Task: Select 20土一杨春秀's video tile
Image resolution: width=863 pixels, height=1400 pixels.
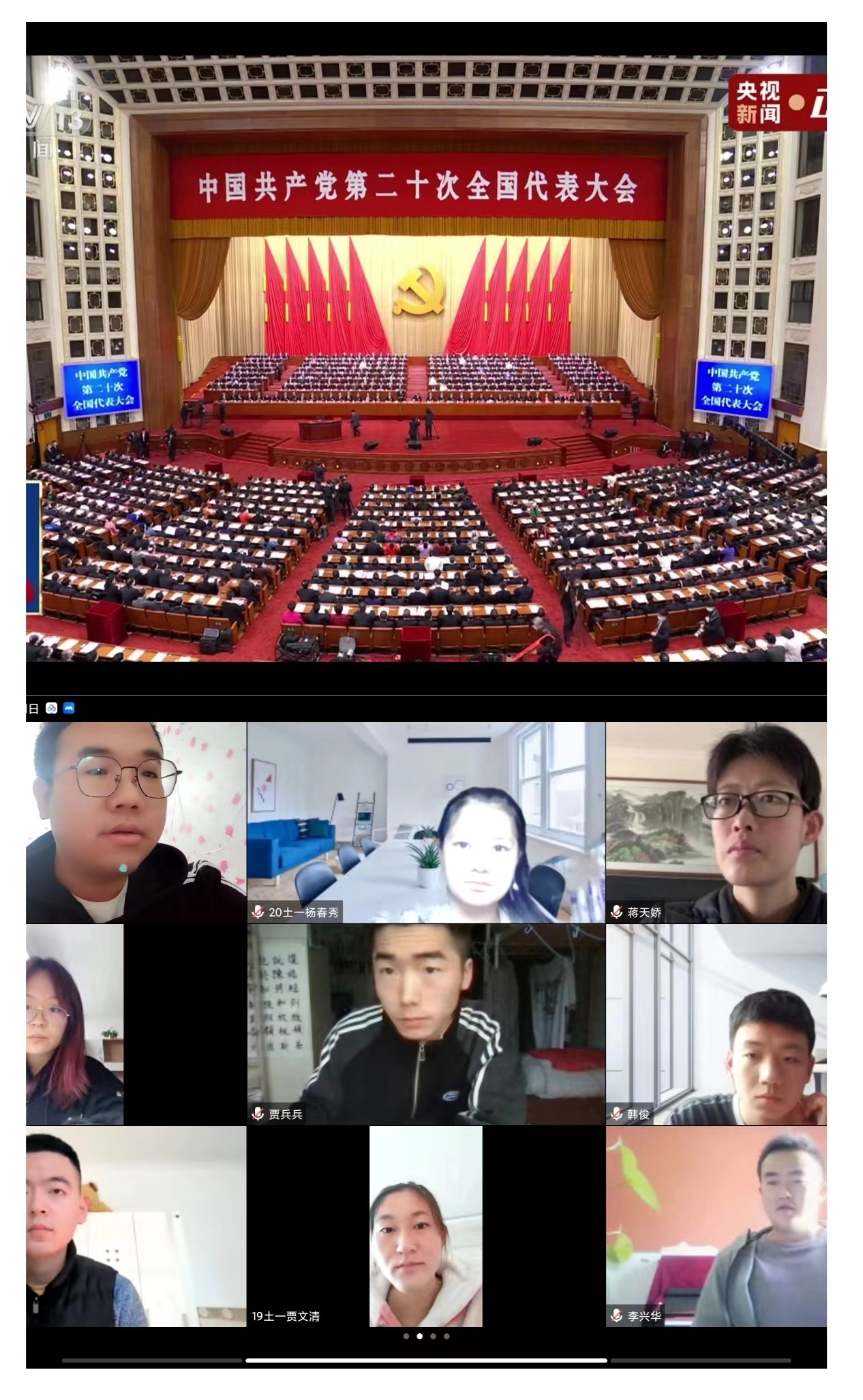Action: coord(426,822)
